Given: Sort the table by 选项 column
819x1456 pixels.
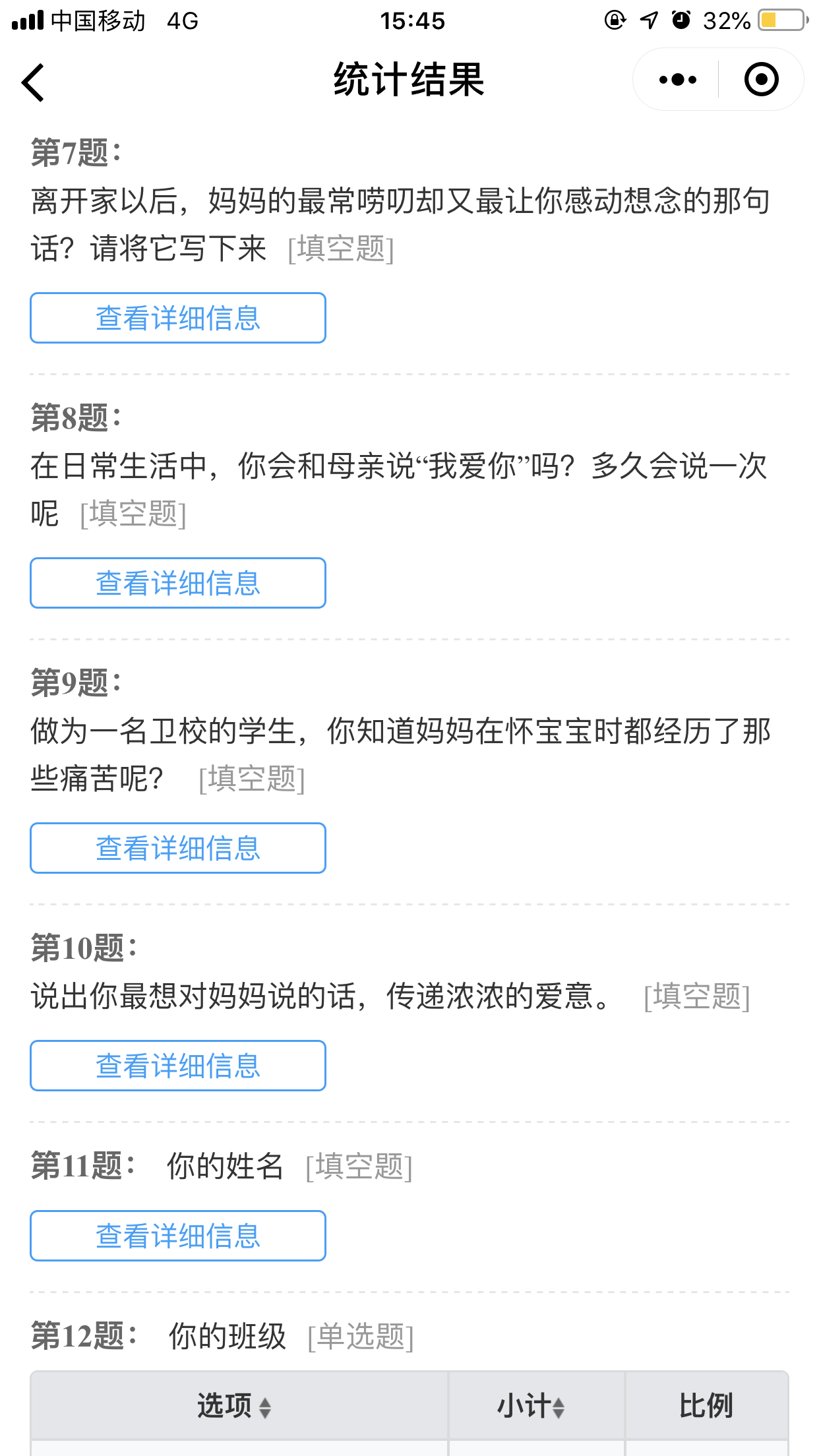Looking at the screenshot, I should (x=264, y=1407).
